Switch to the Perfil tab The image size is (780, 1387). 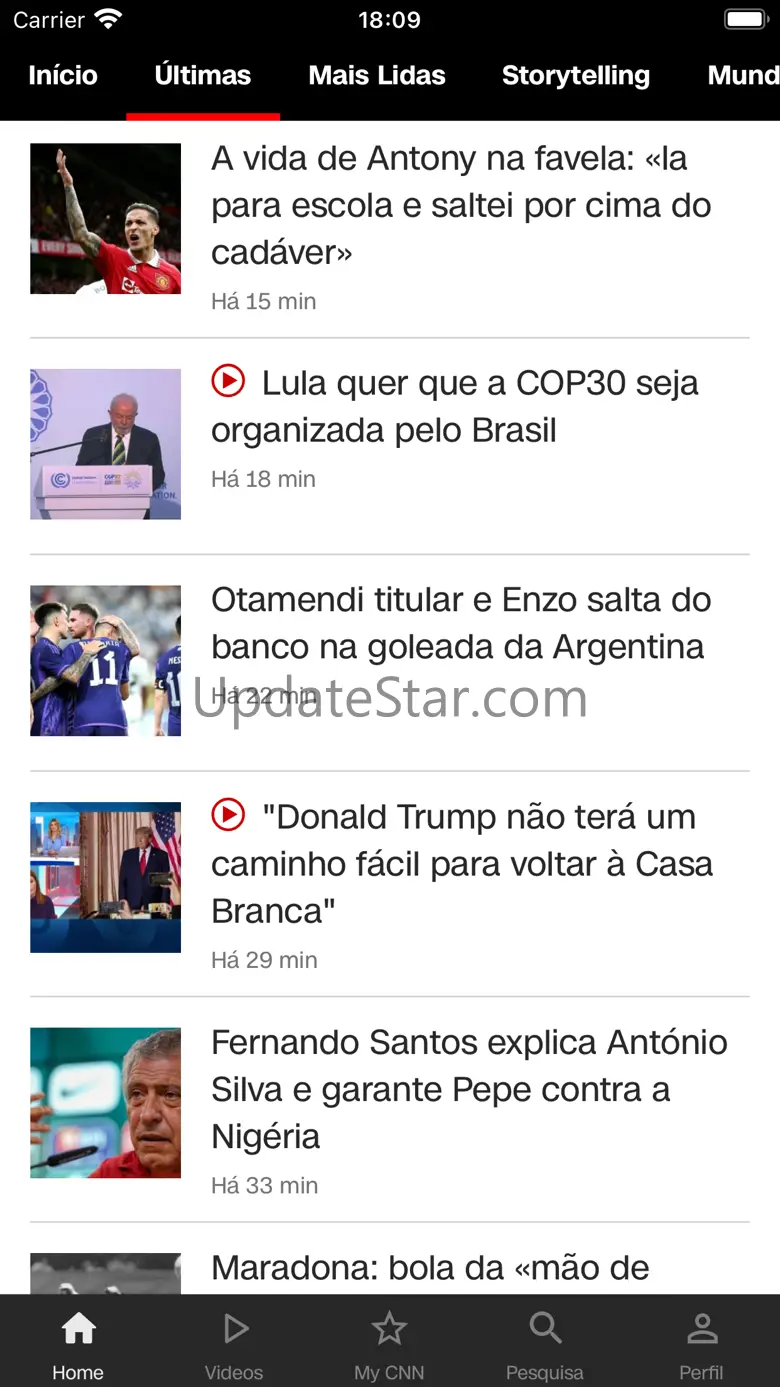click(x=701, y=1343)
